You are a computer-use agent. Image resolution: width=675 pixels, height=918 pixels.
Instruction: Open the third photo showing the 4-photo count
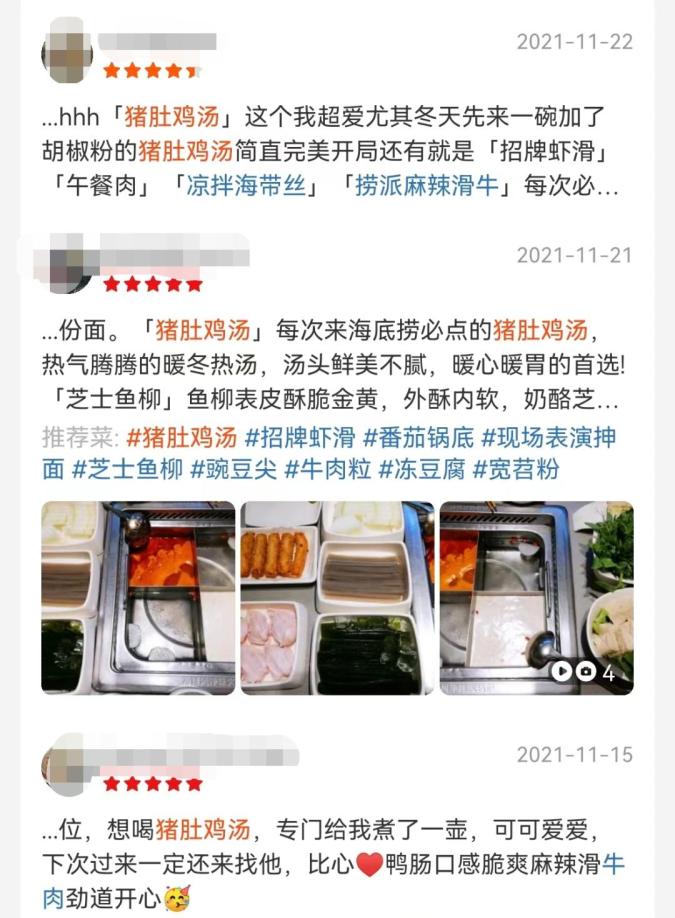[536, 598]
